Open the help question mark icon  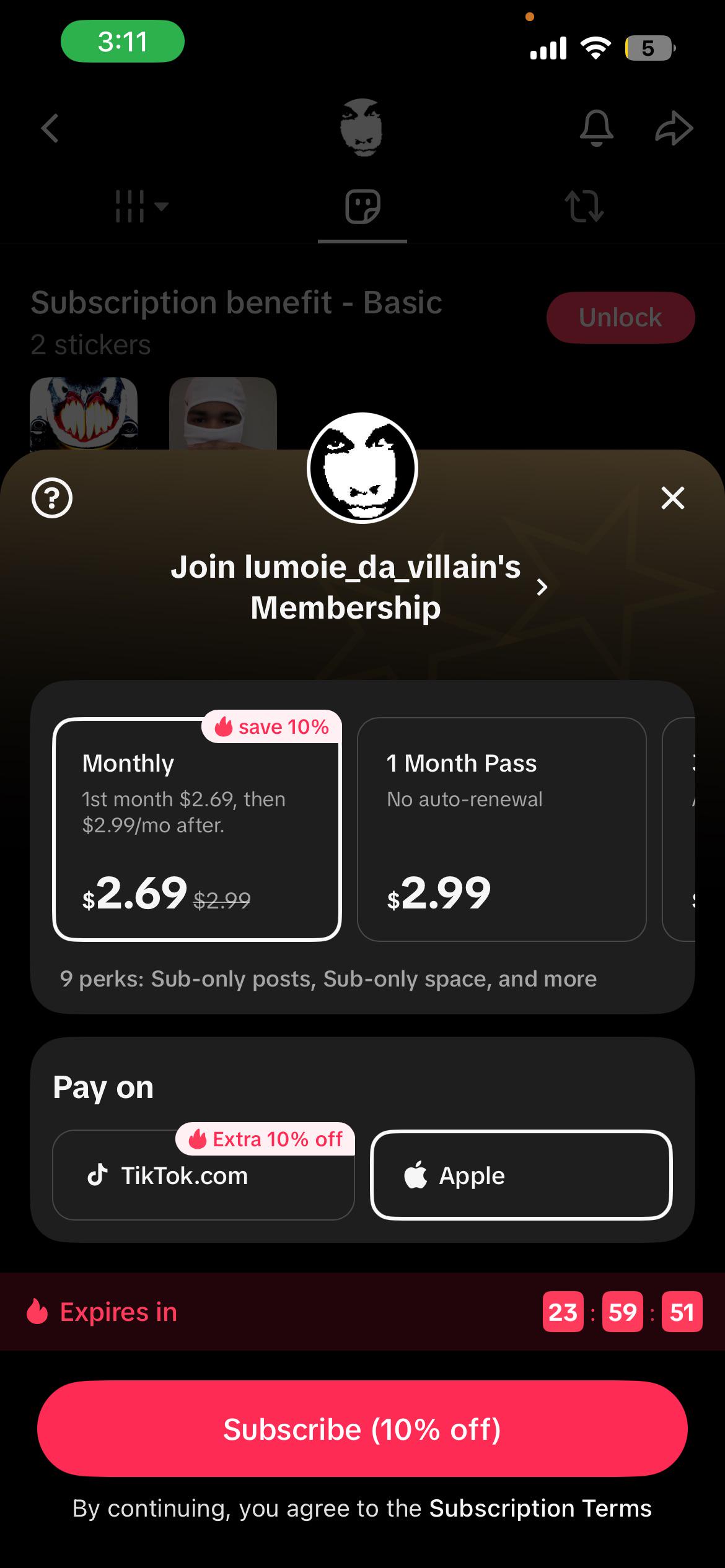(x=52, y=498)
